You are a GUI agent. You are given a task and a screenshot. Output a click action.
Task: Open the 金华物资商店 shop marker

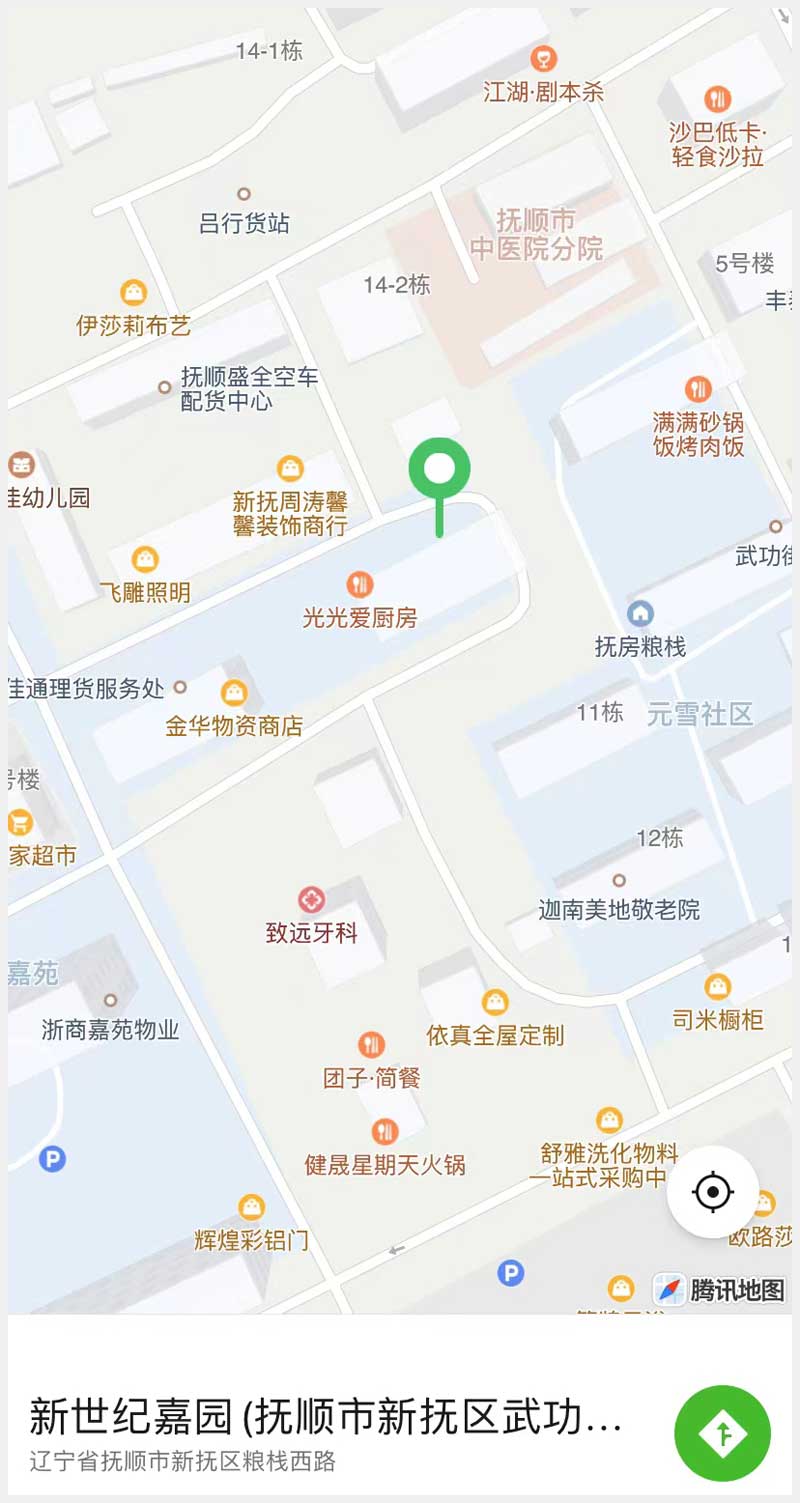click(x=234, y=692)
